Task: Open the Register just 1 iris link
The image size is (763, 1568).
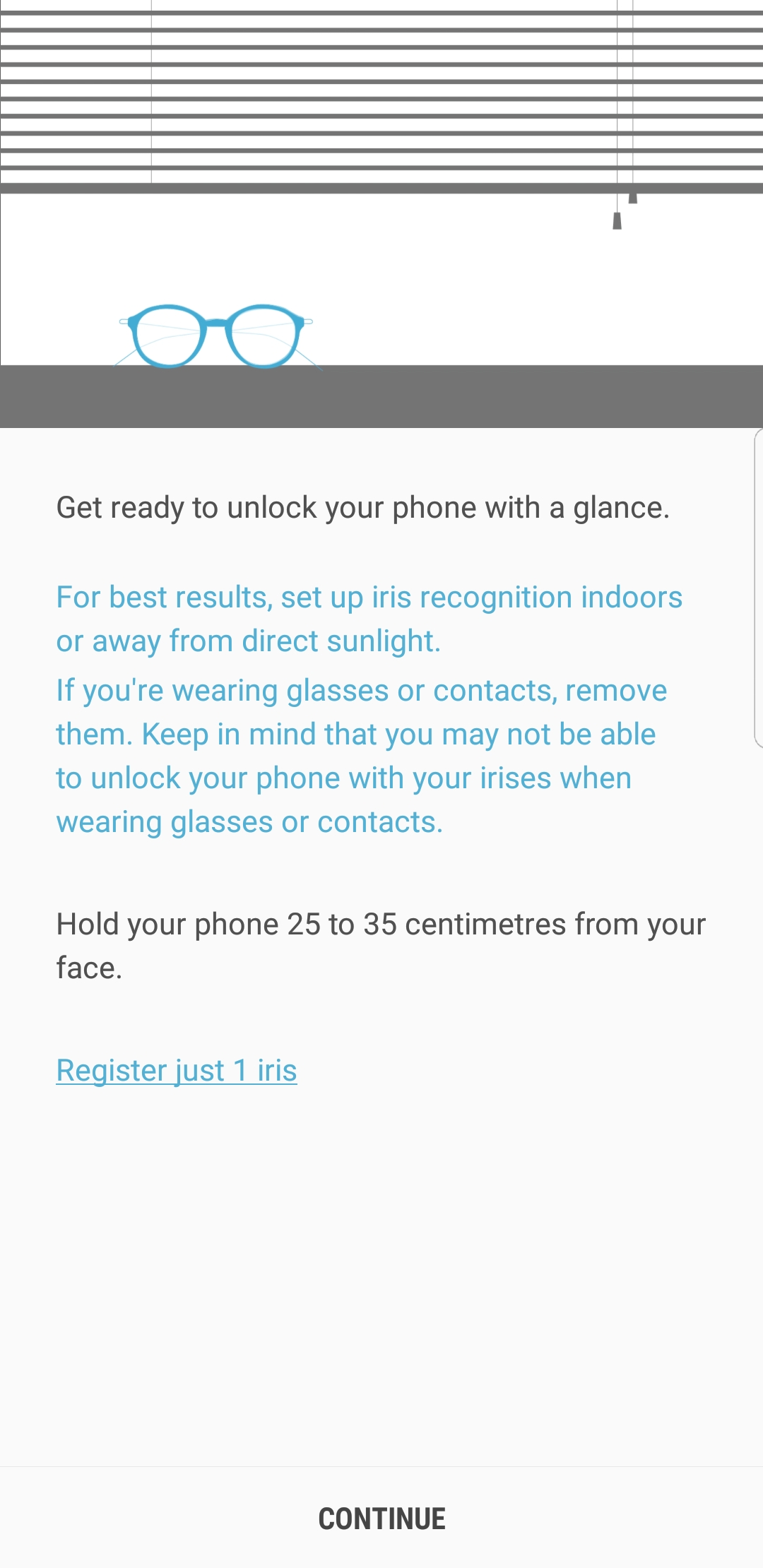Action: click(177, 1070)
